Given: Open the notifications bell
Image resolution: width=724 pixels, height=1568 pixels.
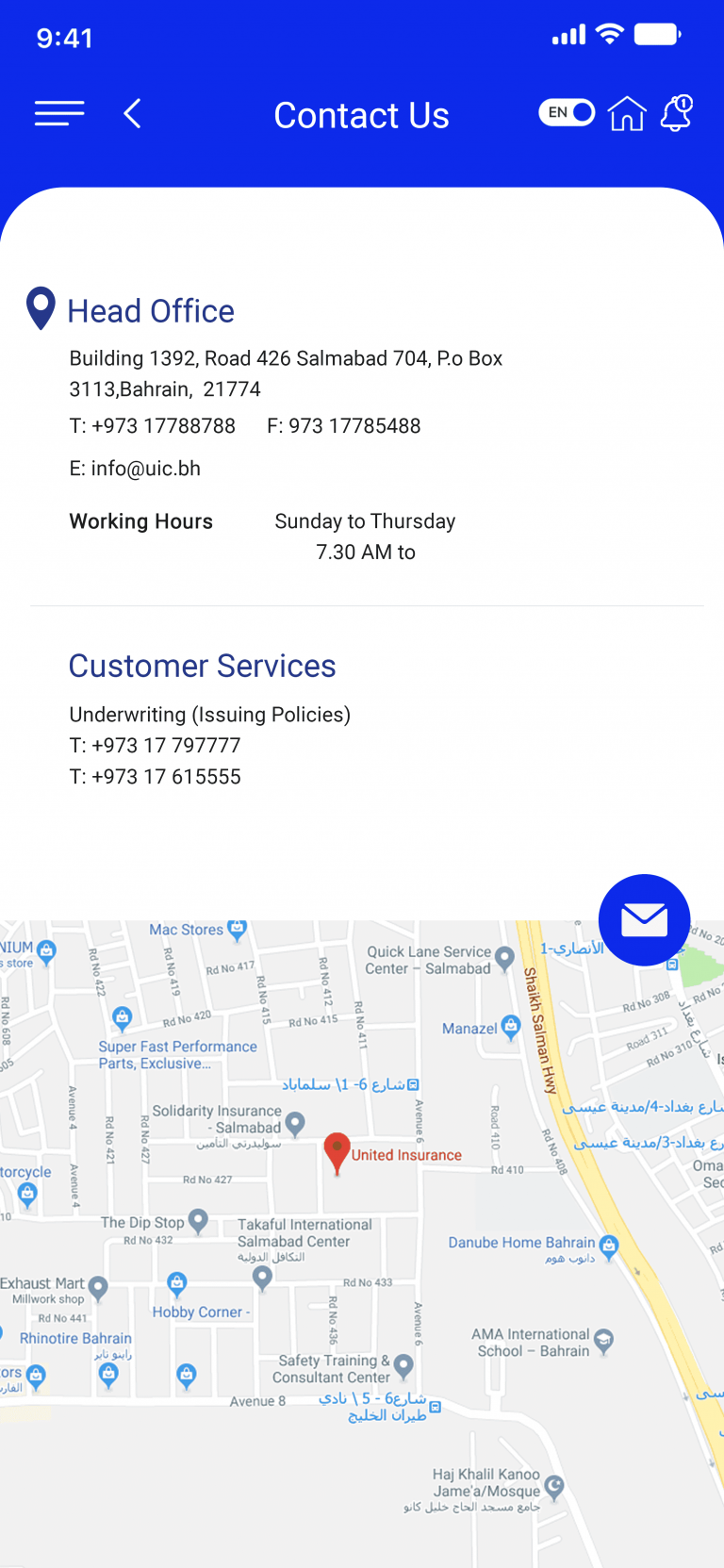Looking at the screenshot, I should [x=677, y=113].
